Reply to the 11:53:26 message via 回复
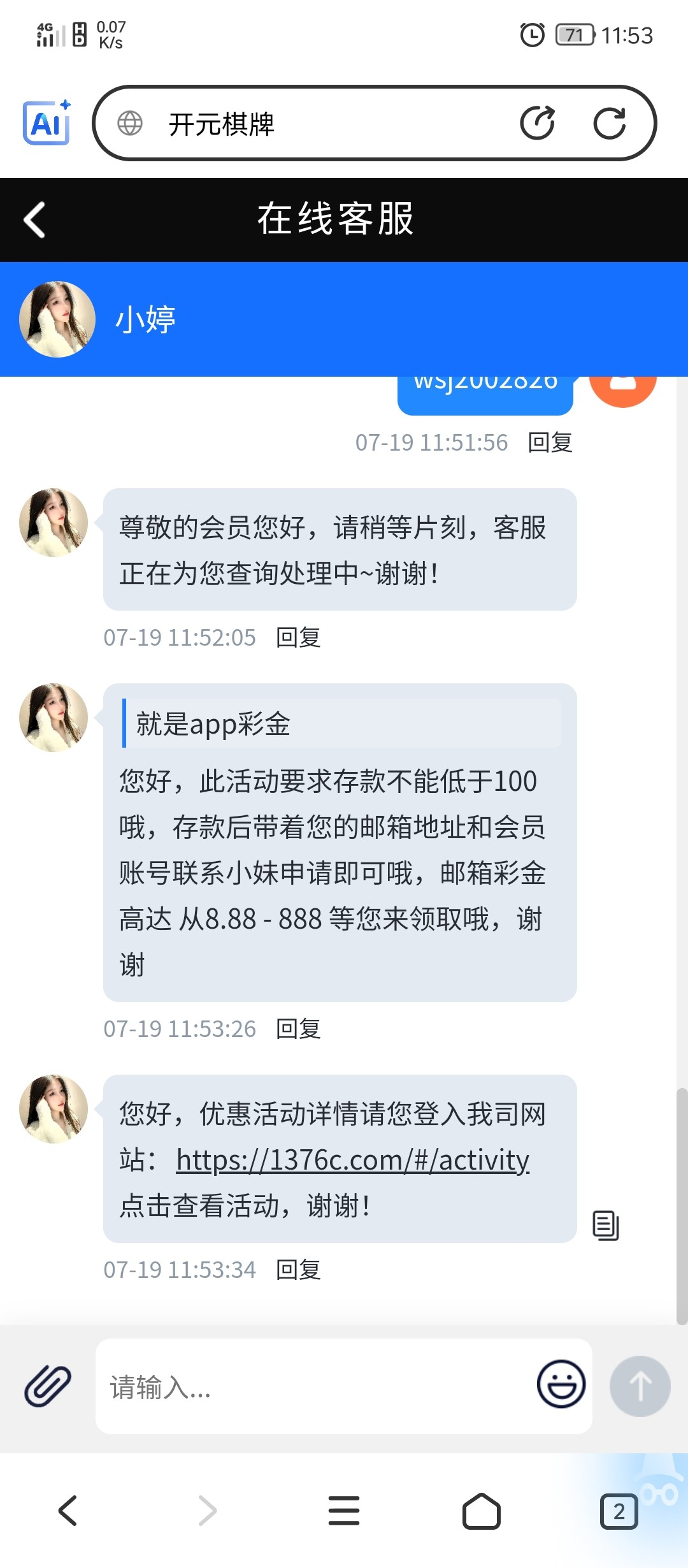 [x=298, y=1029]
